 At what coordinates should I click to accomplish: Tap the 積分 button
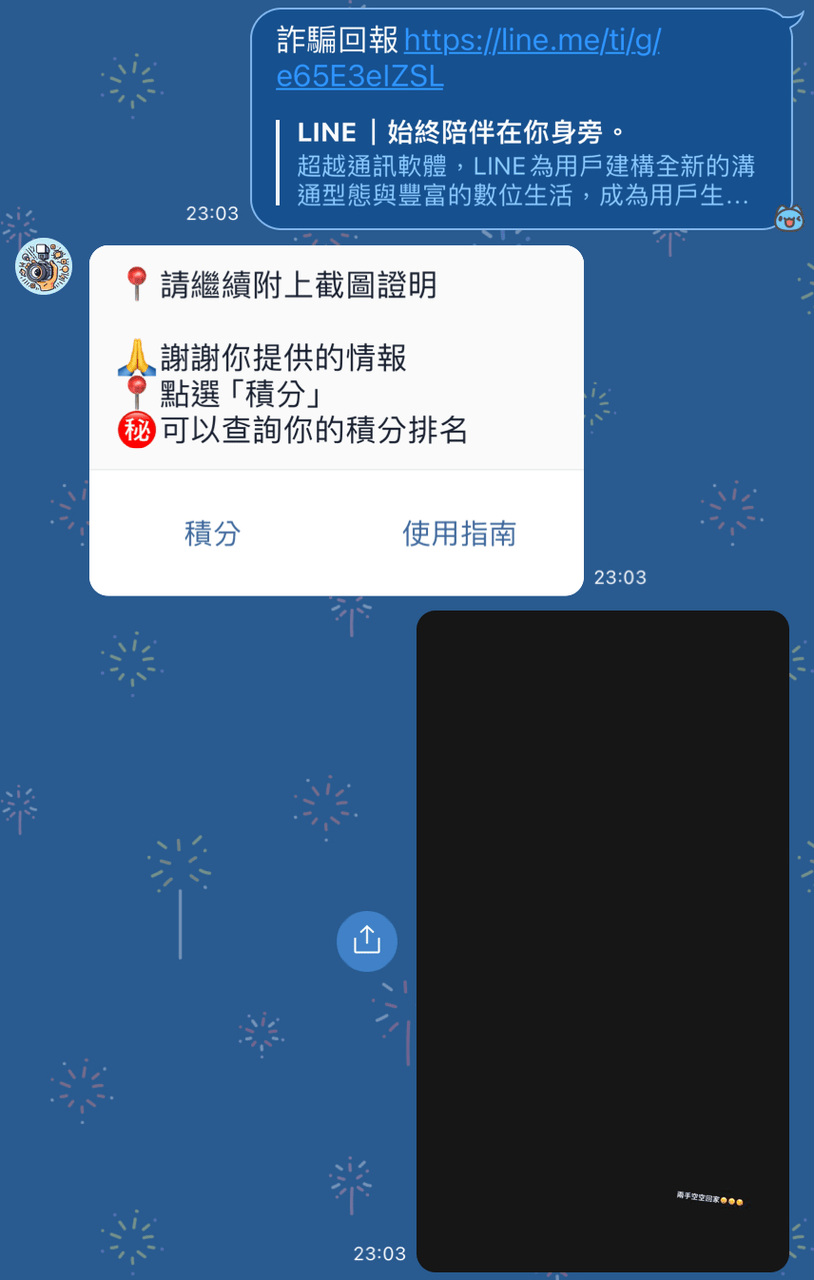point(213,533)
